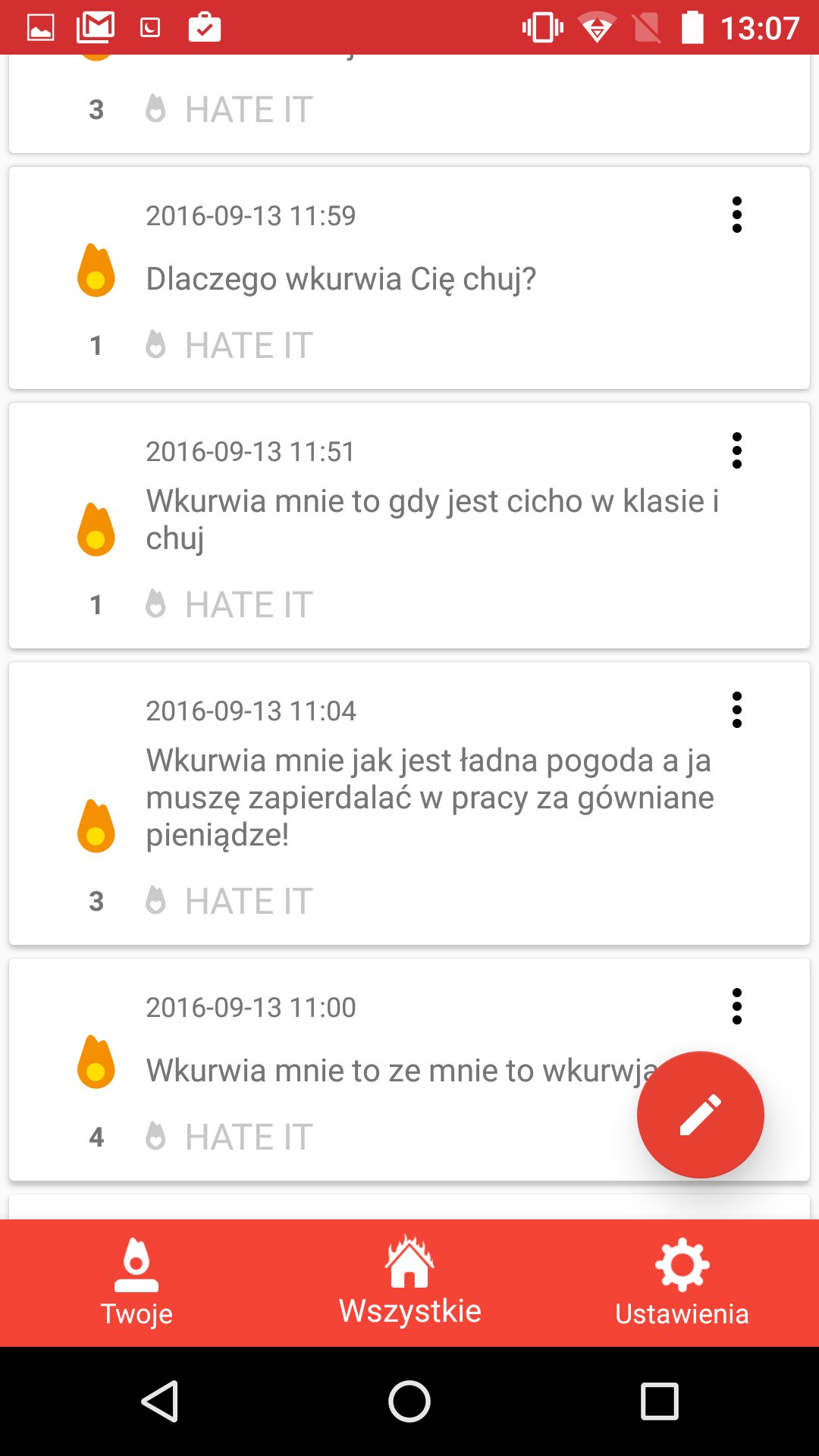
Task: Compose a new post with the pencil button
Action: (x=700, y=1115)
